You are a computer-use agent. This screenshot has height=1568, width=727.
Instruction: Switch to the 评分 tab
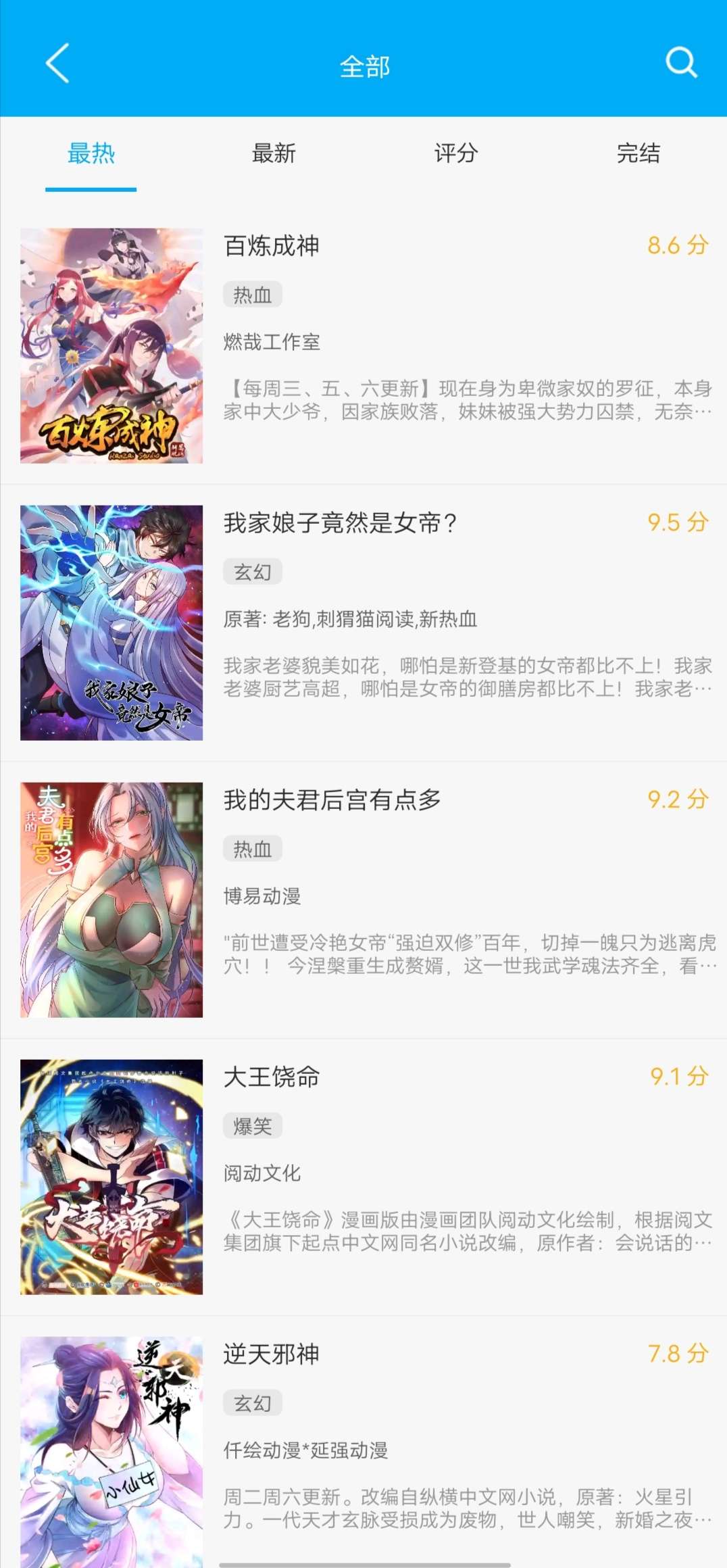tap(454, 154)
